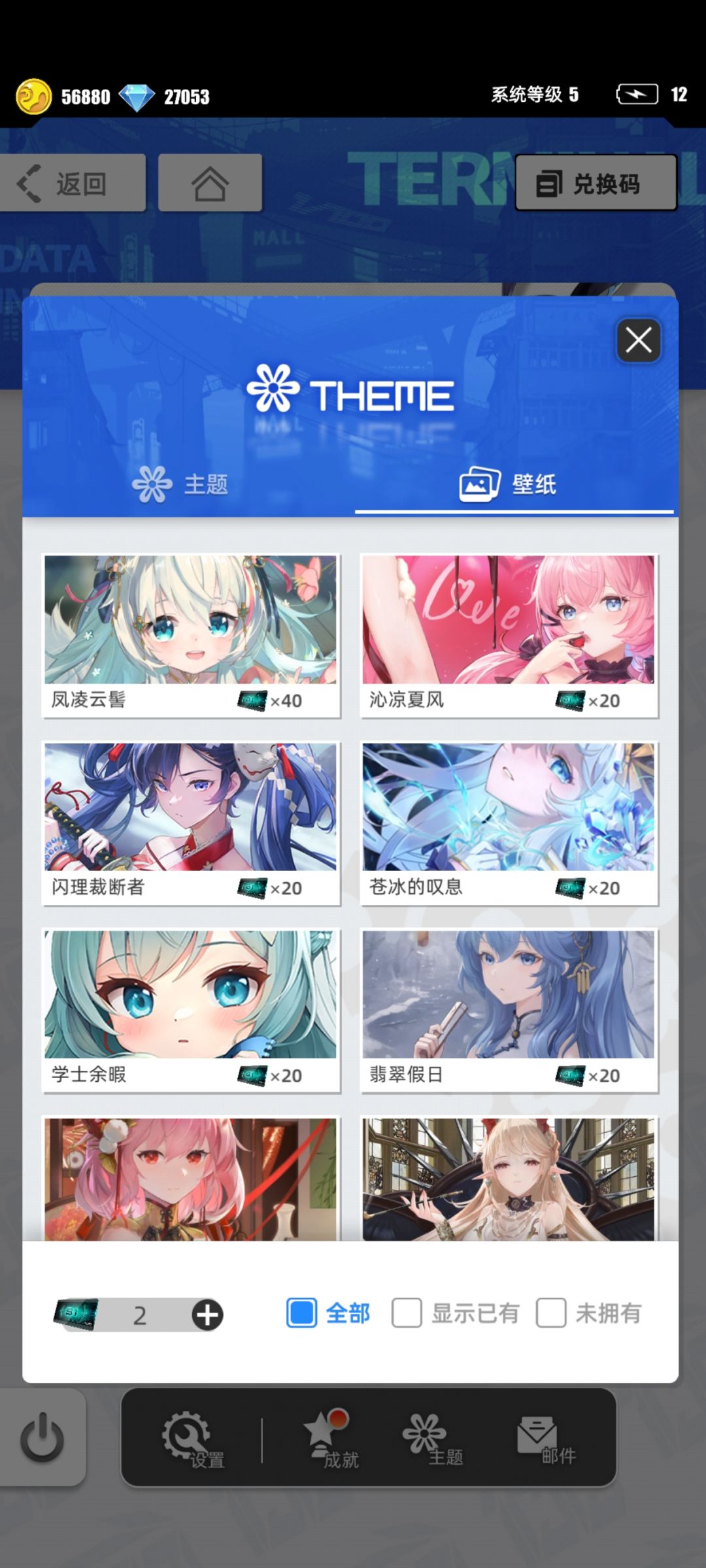
Task: Tap the plus button to add tickets
Action: coord(207,1315)
